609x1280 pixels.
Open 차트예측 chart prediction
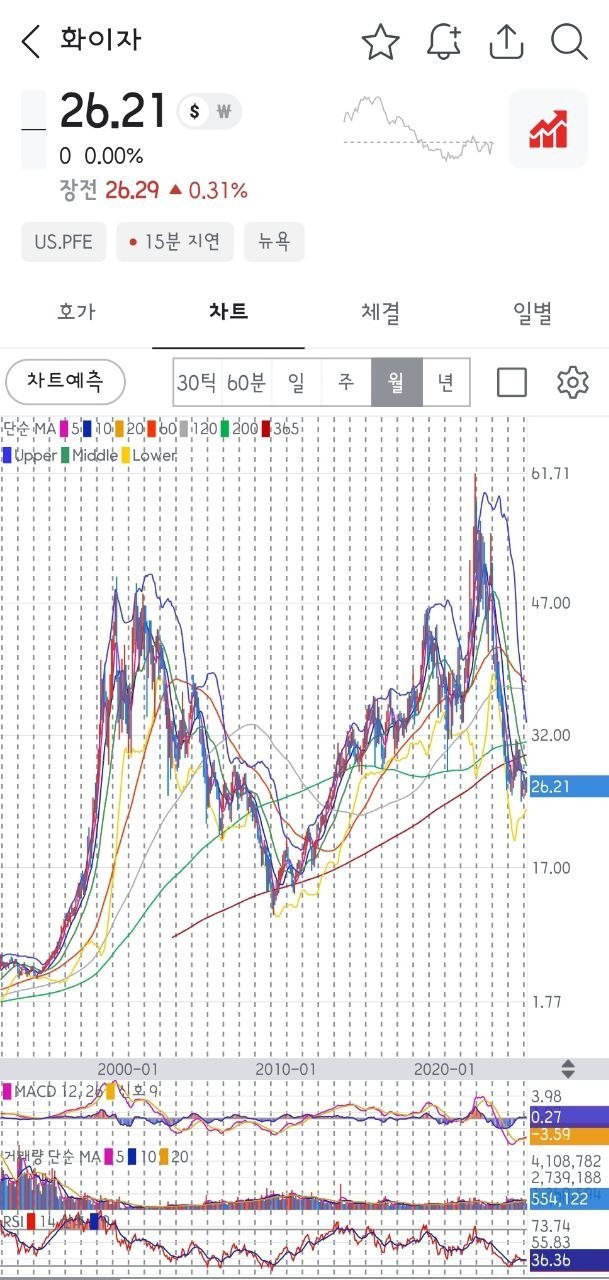point(65,381)
